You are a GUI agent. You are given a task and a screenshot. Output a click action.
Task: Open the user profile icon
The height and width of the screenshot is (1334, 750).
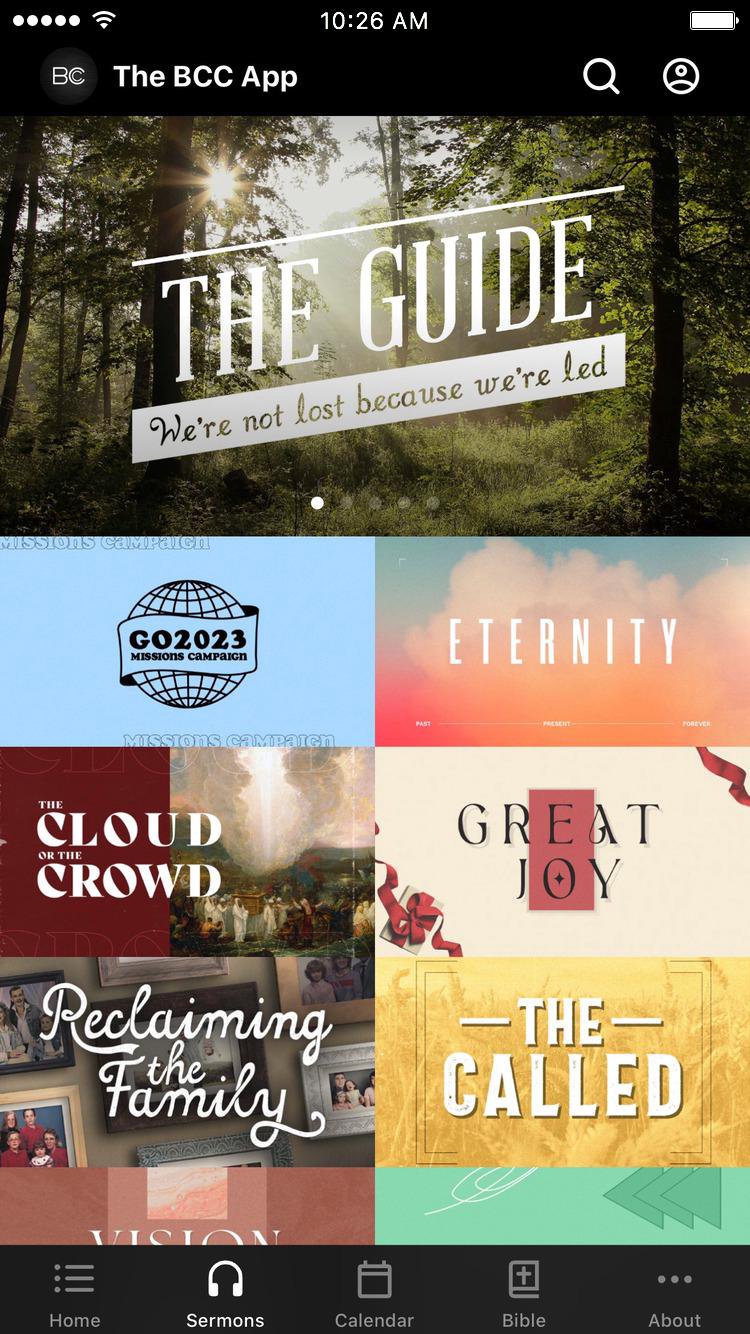point(681,76)
